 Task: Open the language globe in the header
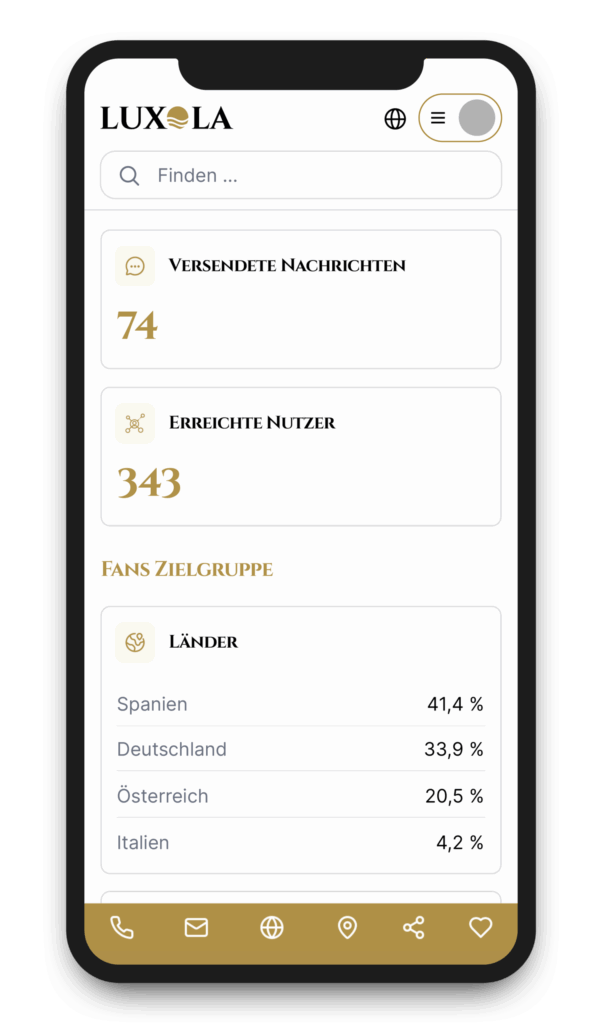point(395,119)
